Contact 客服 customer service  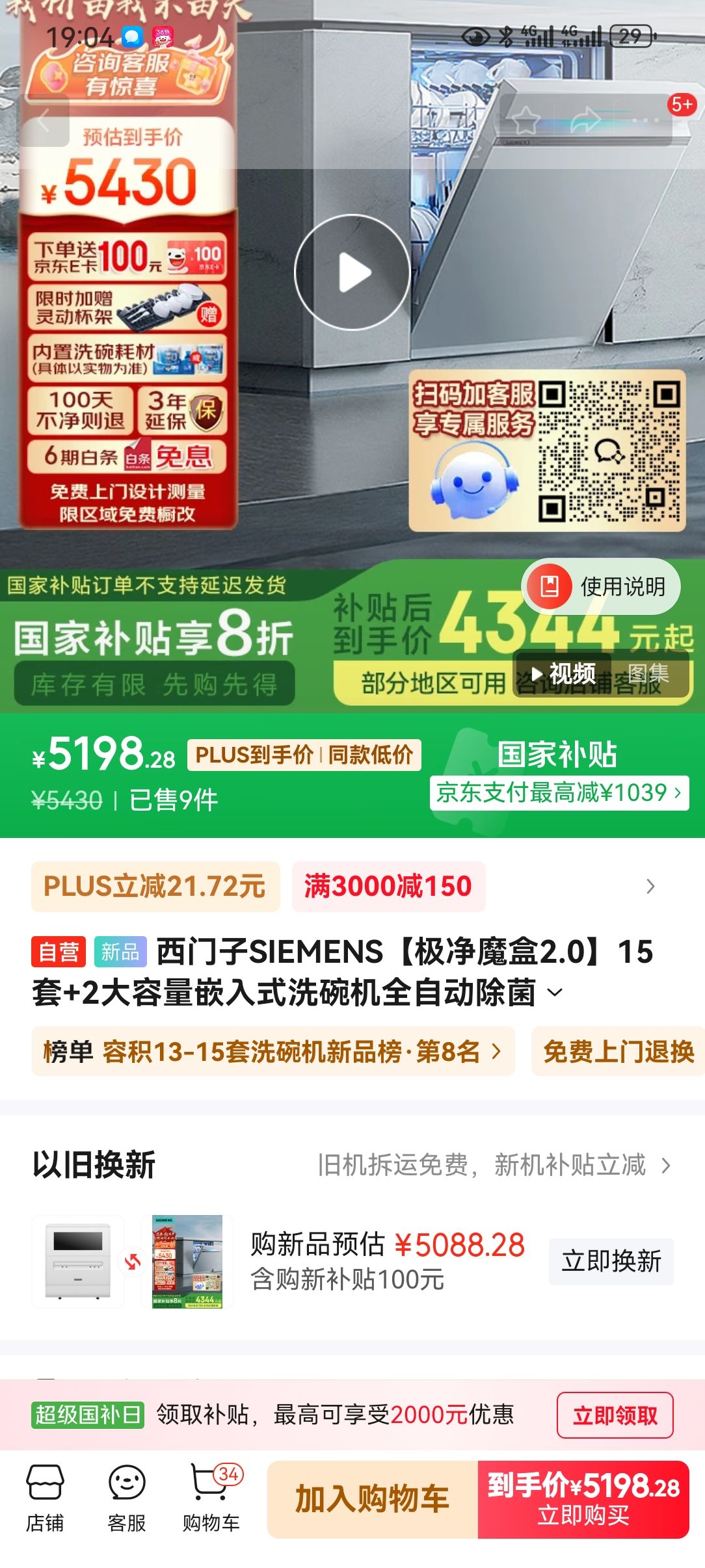coord(127,1498)
